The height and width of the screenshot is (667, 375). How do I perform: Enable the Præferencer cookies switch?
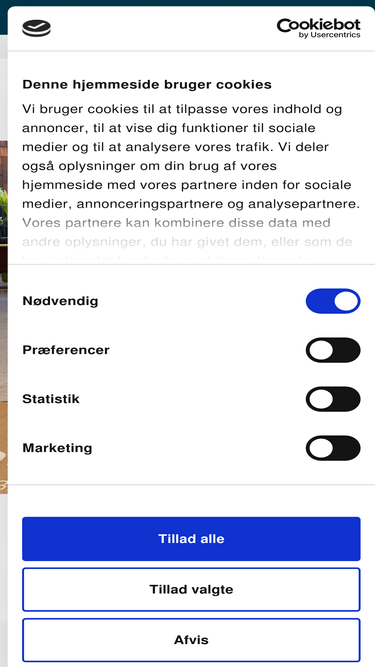click(333, 350)
